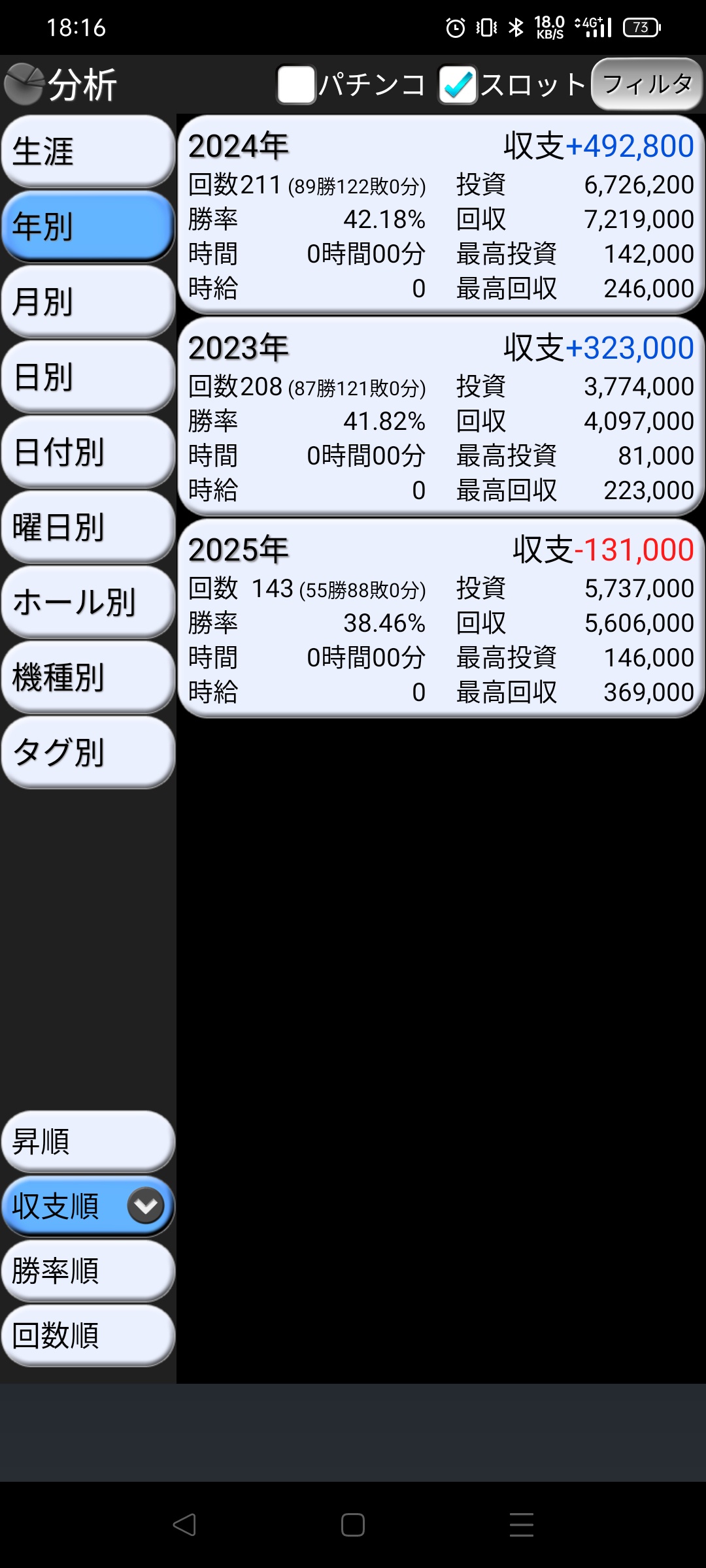Open 機種別 analysis
706x1568 pixels.
tap(88, 677)
